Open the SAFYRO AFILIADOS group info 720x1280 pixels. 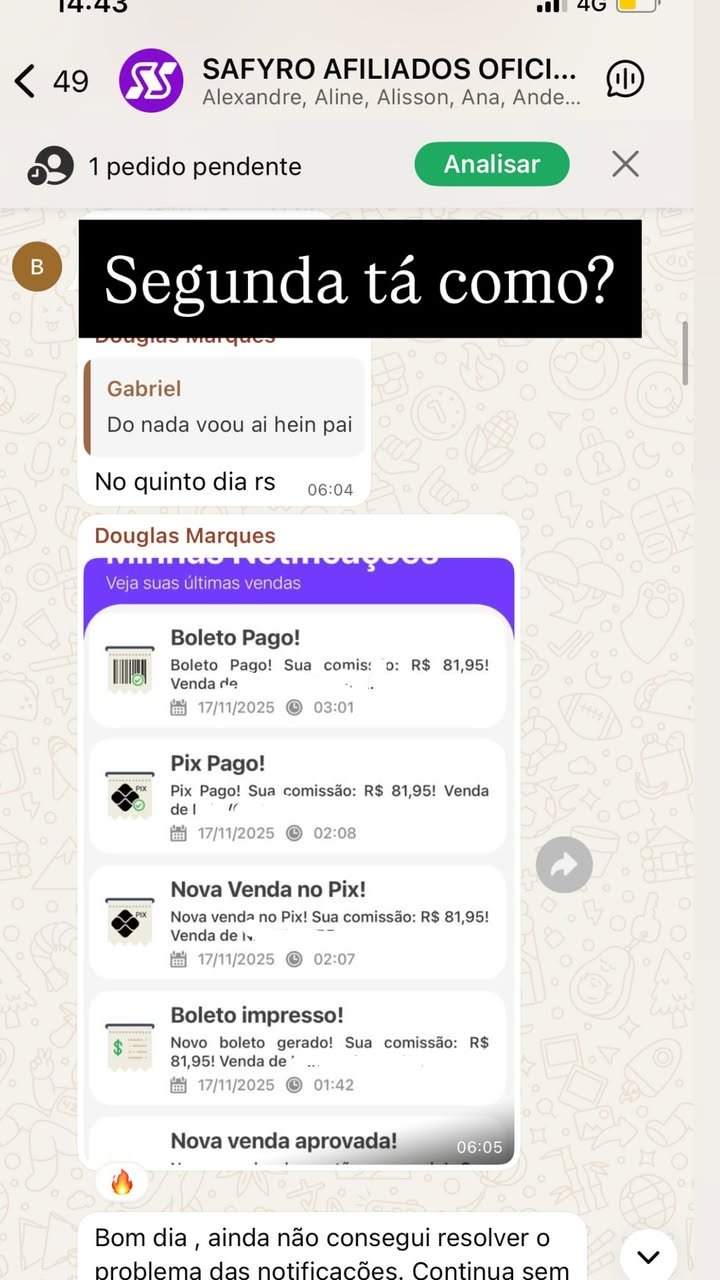click(x=390, y=80)
